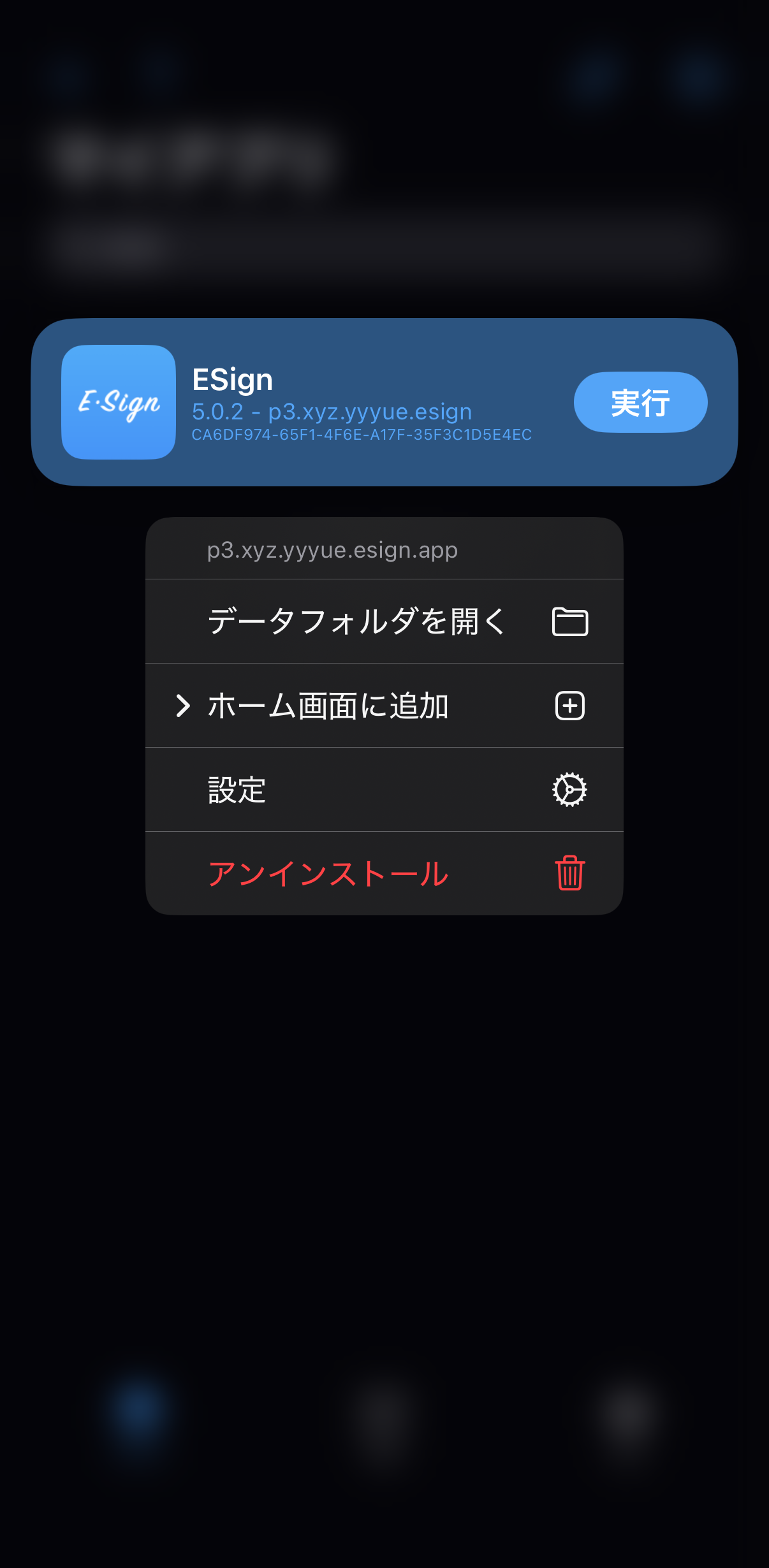
Task: Click the E·Sign logo thumbnail
Action: point(119,402)
